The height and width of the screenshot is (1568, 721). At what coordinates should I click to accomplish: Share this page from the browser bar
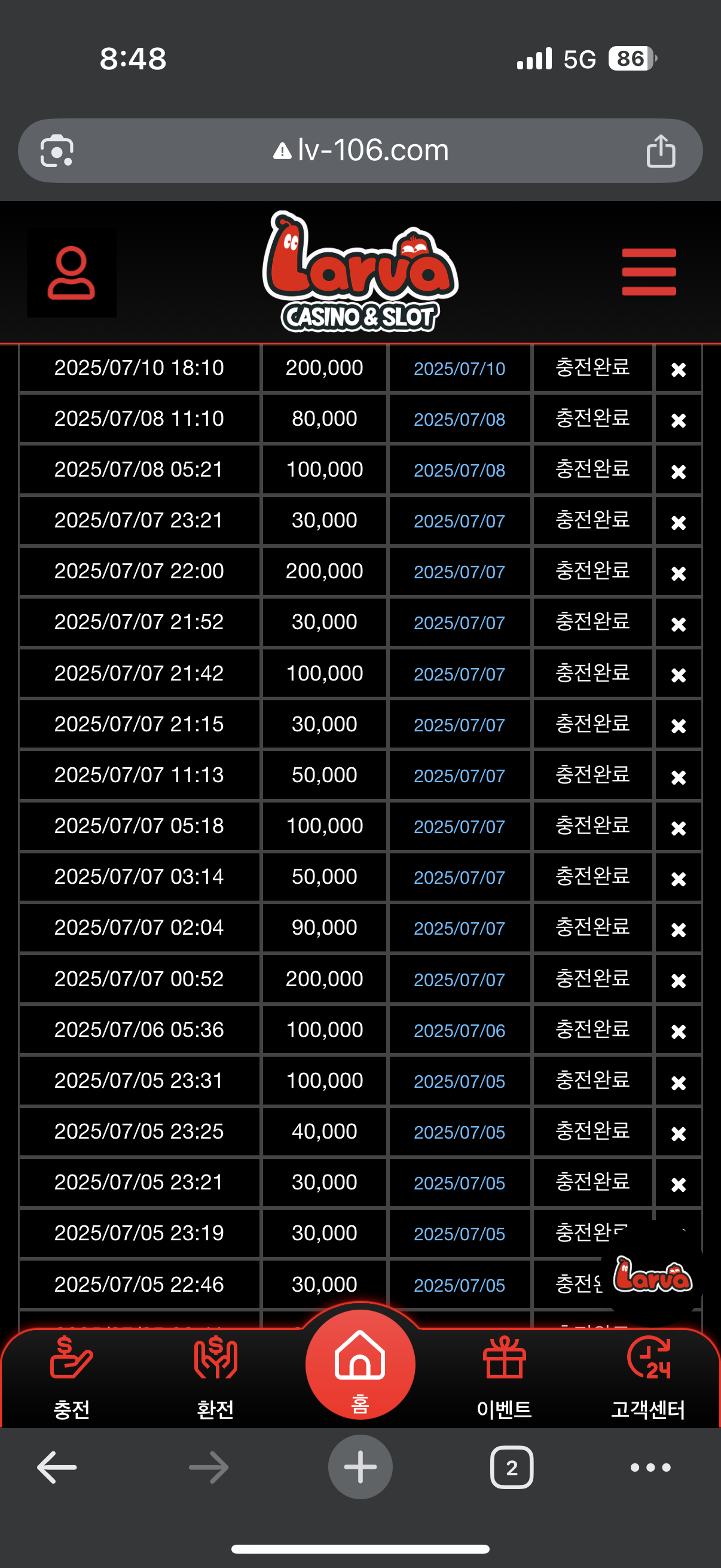(660, 151)
